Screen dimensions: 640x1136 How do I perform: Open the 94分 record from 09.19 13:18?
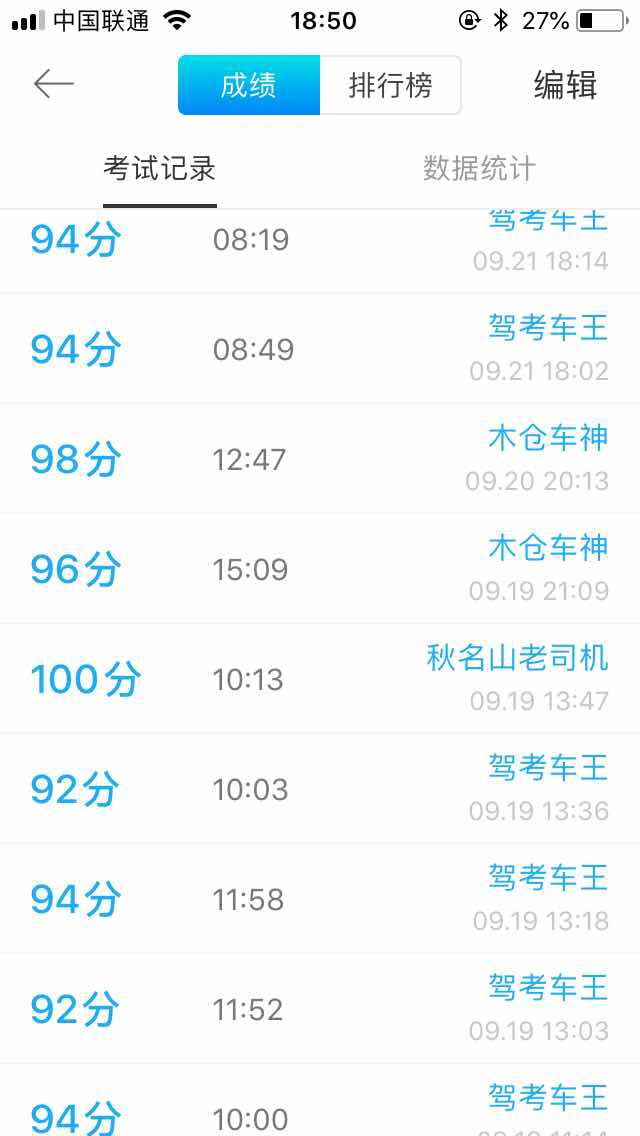[x=320, y=899]
